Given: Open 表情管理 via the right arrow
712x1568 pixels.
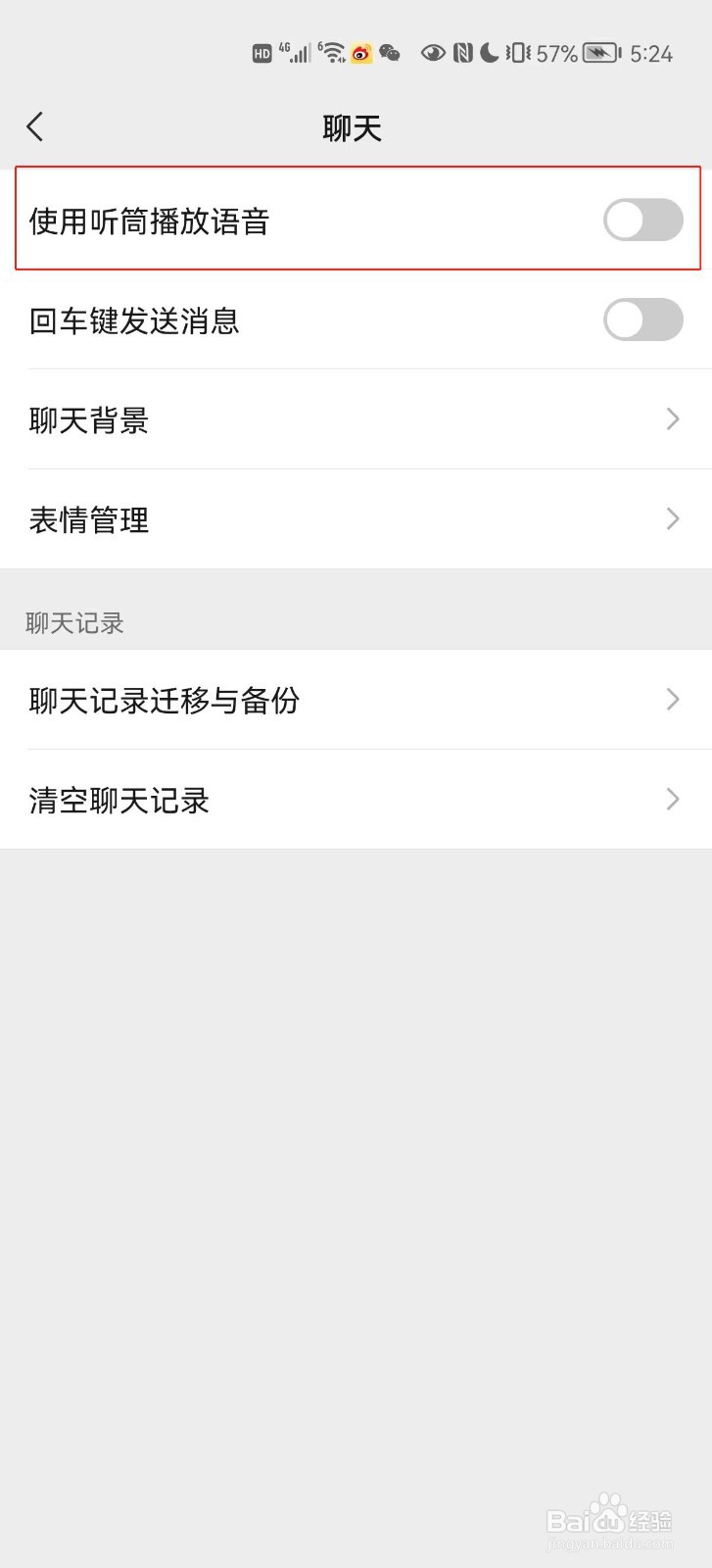Looking at the screenshot, I should (x=672, y=518).
